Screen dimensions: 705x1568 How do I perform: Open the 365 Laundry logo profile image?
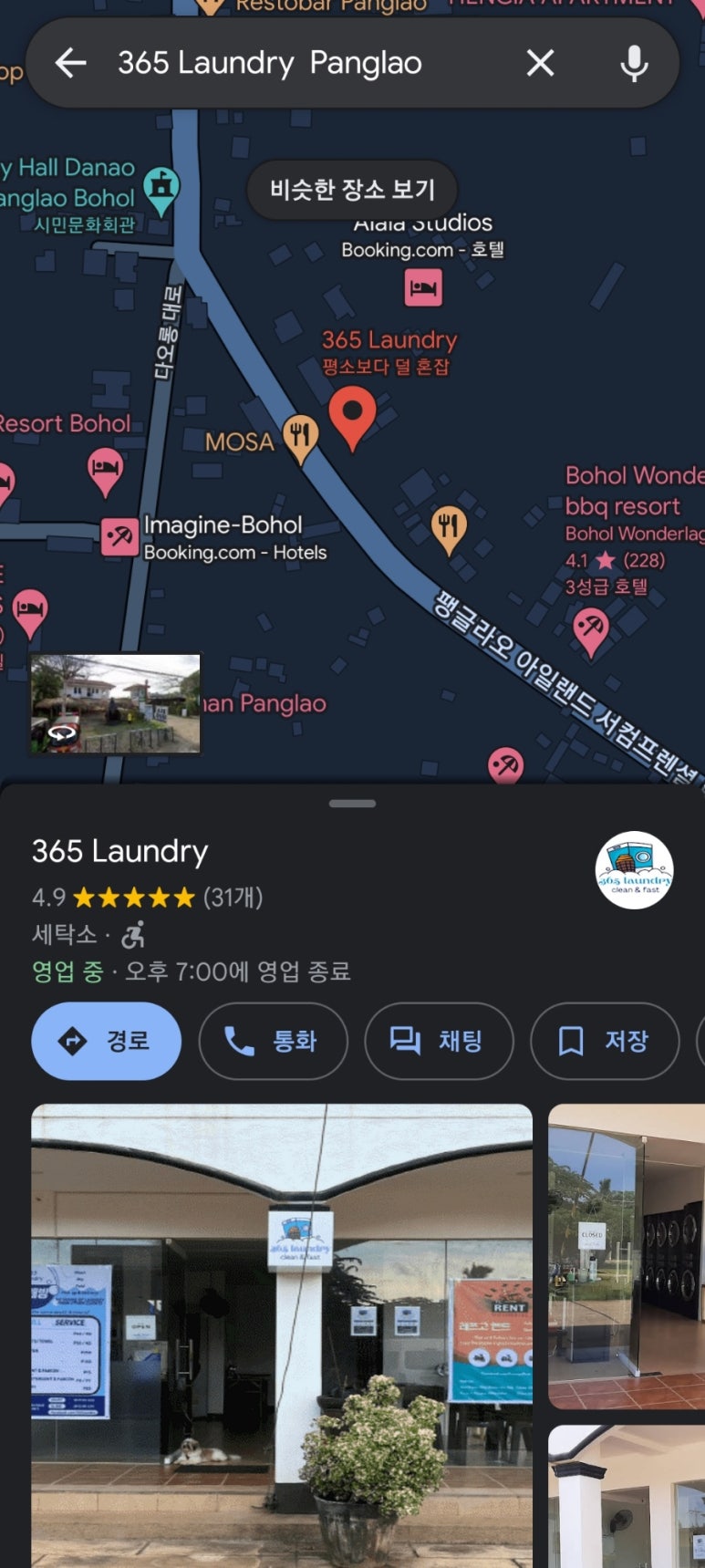(x=635, y=870)
